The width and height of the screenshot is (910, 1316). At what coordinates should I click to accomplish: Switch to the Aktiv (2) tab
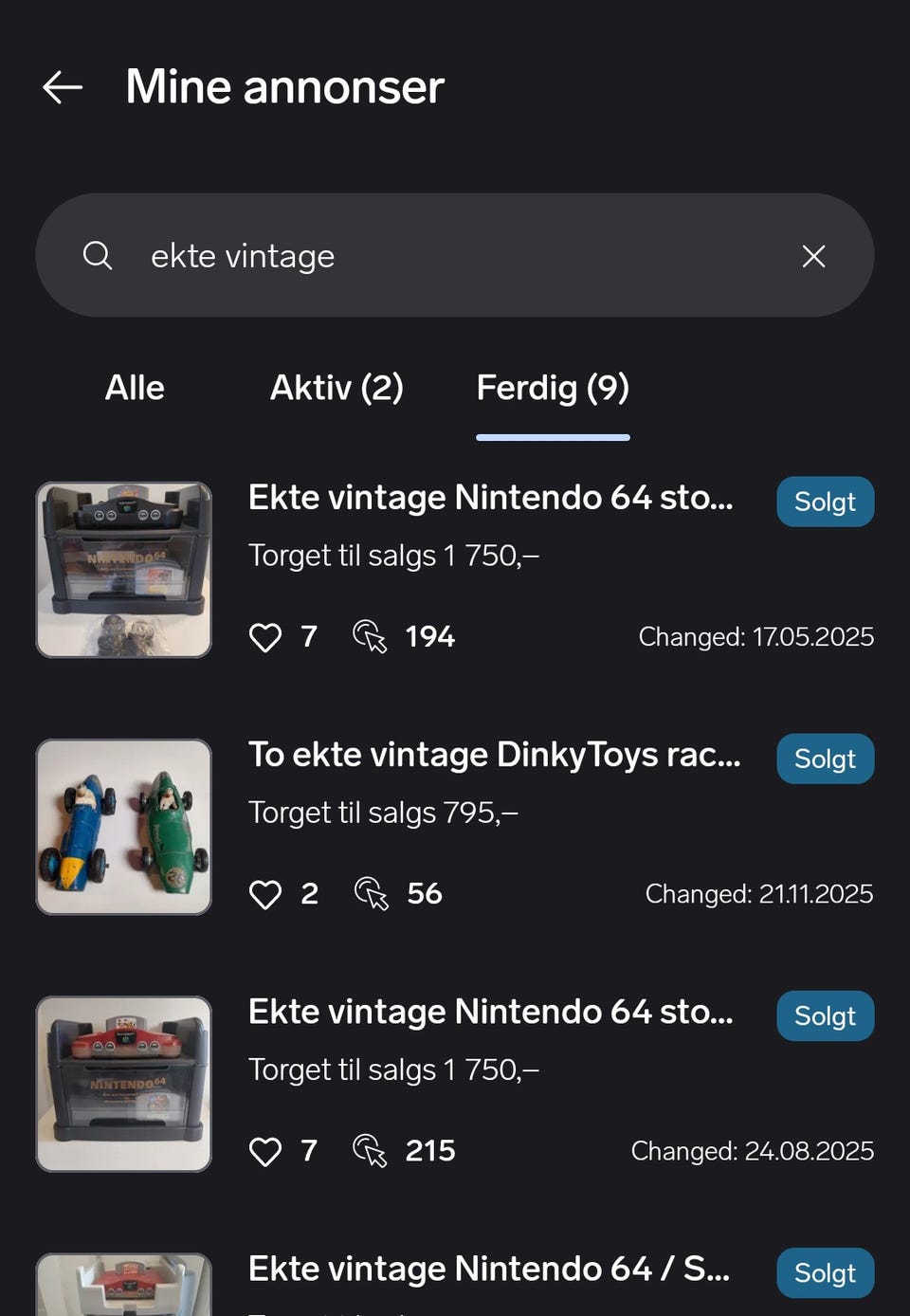[x=337, y=388]
